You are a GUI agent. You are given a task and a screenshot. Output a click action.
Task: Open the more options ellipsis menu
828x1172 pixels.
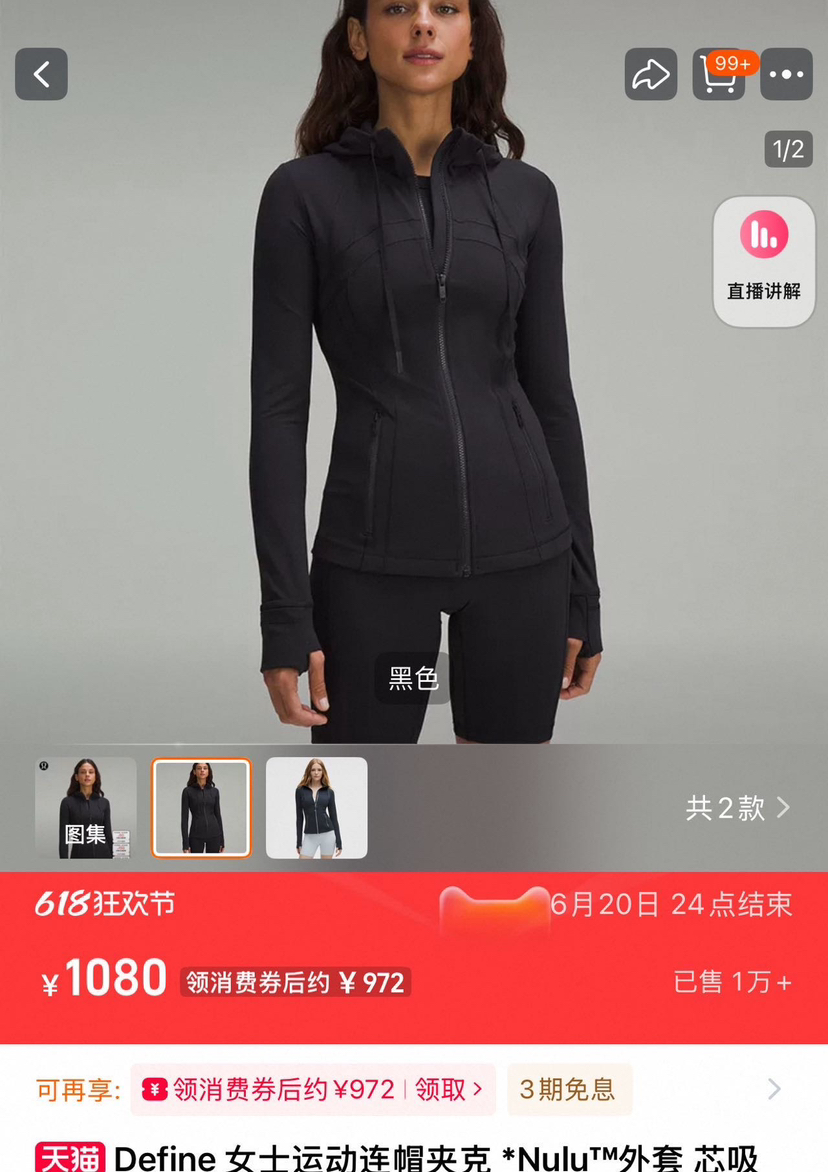point(786,74)
